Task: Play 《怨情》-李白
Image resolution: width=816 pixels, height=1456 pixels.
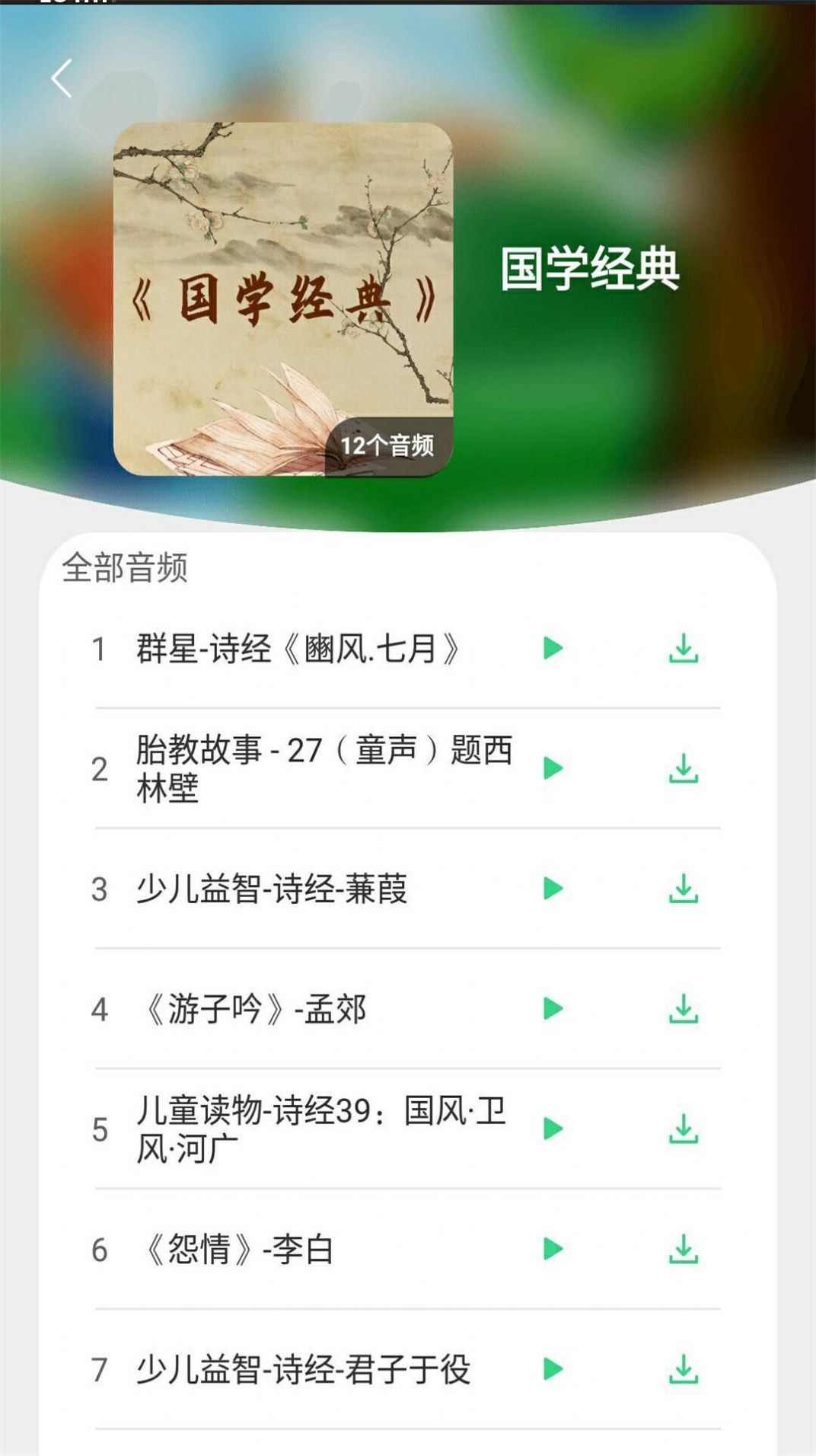Action: (x=553, y=1249)
